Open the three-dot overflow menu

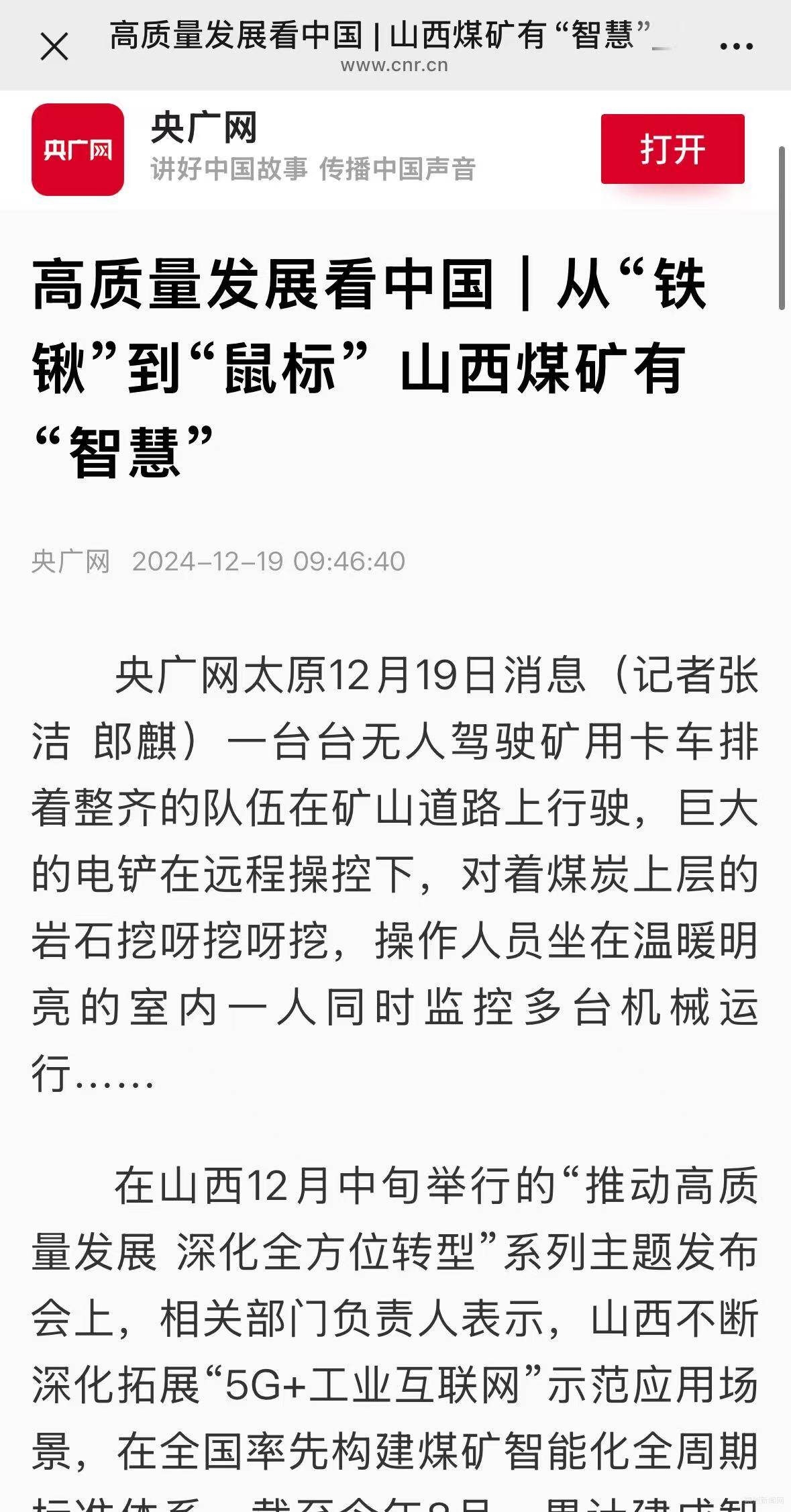pos(736,46)
